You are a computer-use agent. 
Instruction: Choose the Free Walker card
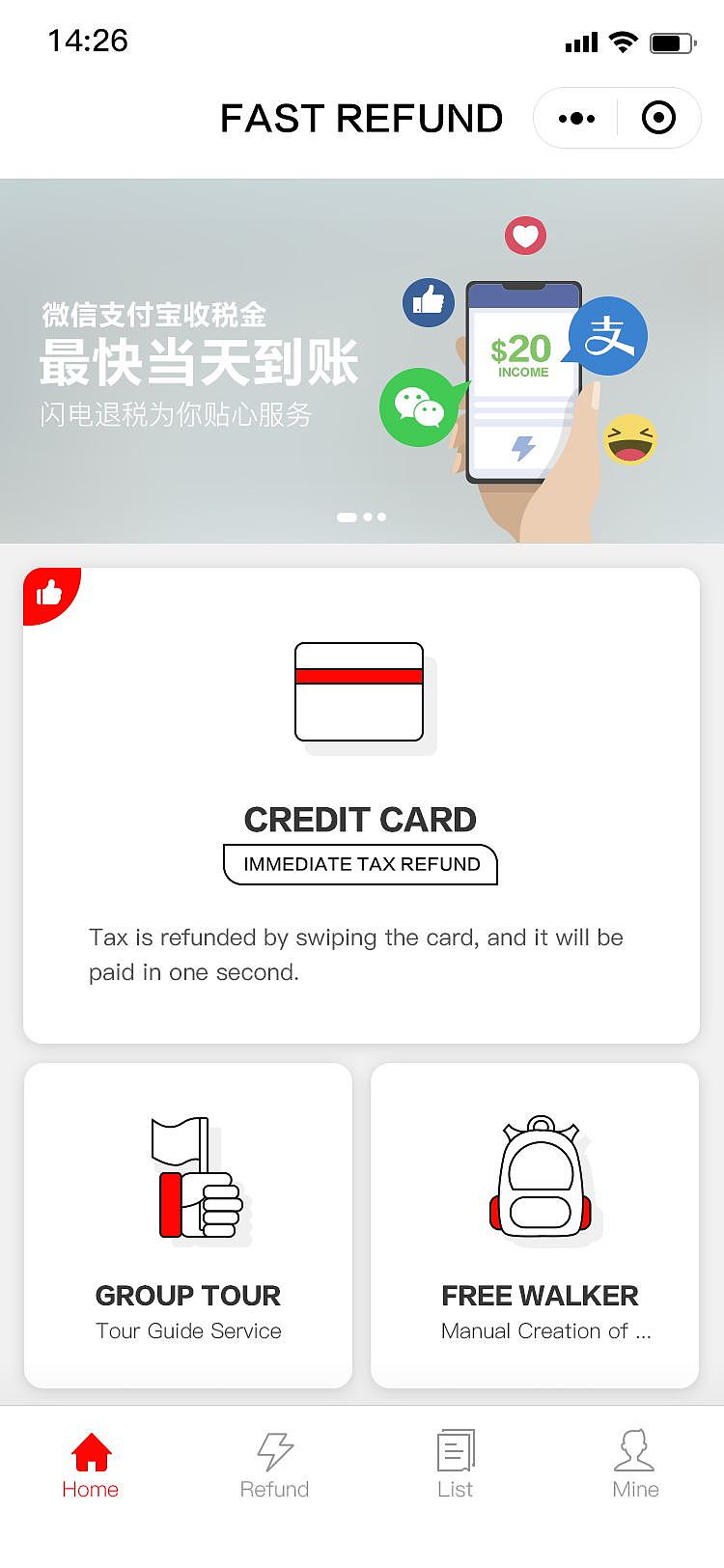(535, 1225)
